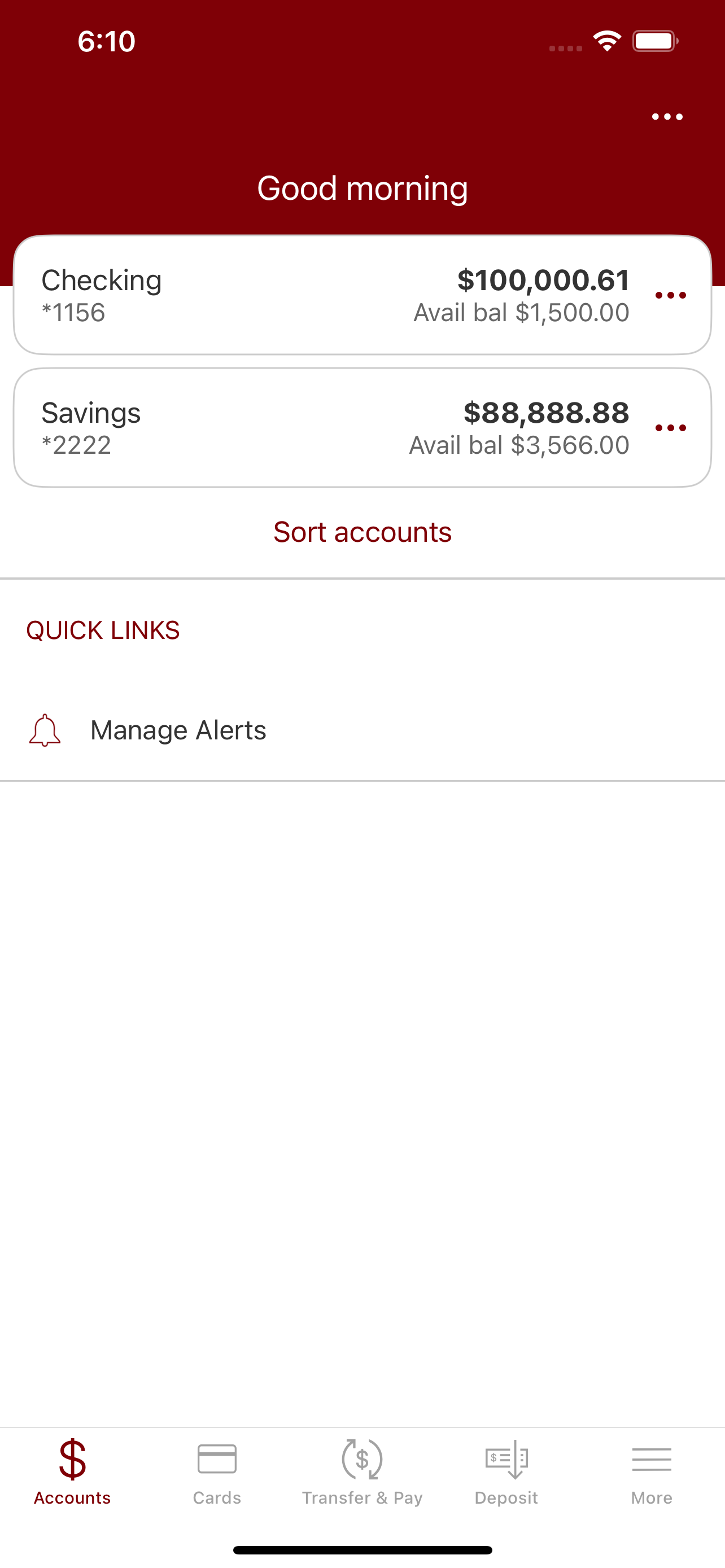Open the header overflow menu
This screenshot has width=725, height=1568.
click(667, 117)
